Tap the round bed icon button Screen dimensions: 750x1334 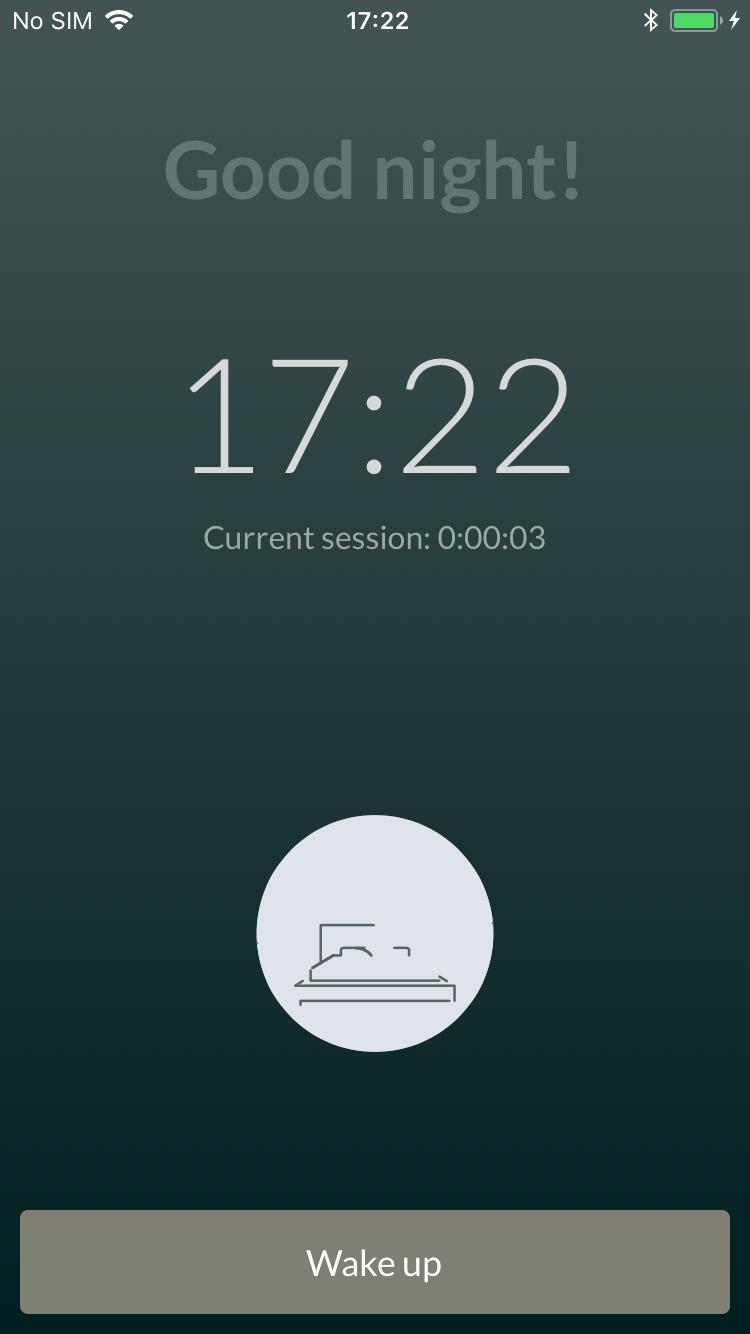click(375, 933)
